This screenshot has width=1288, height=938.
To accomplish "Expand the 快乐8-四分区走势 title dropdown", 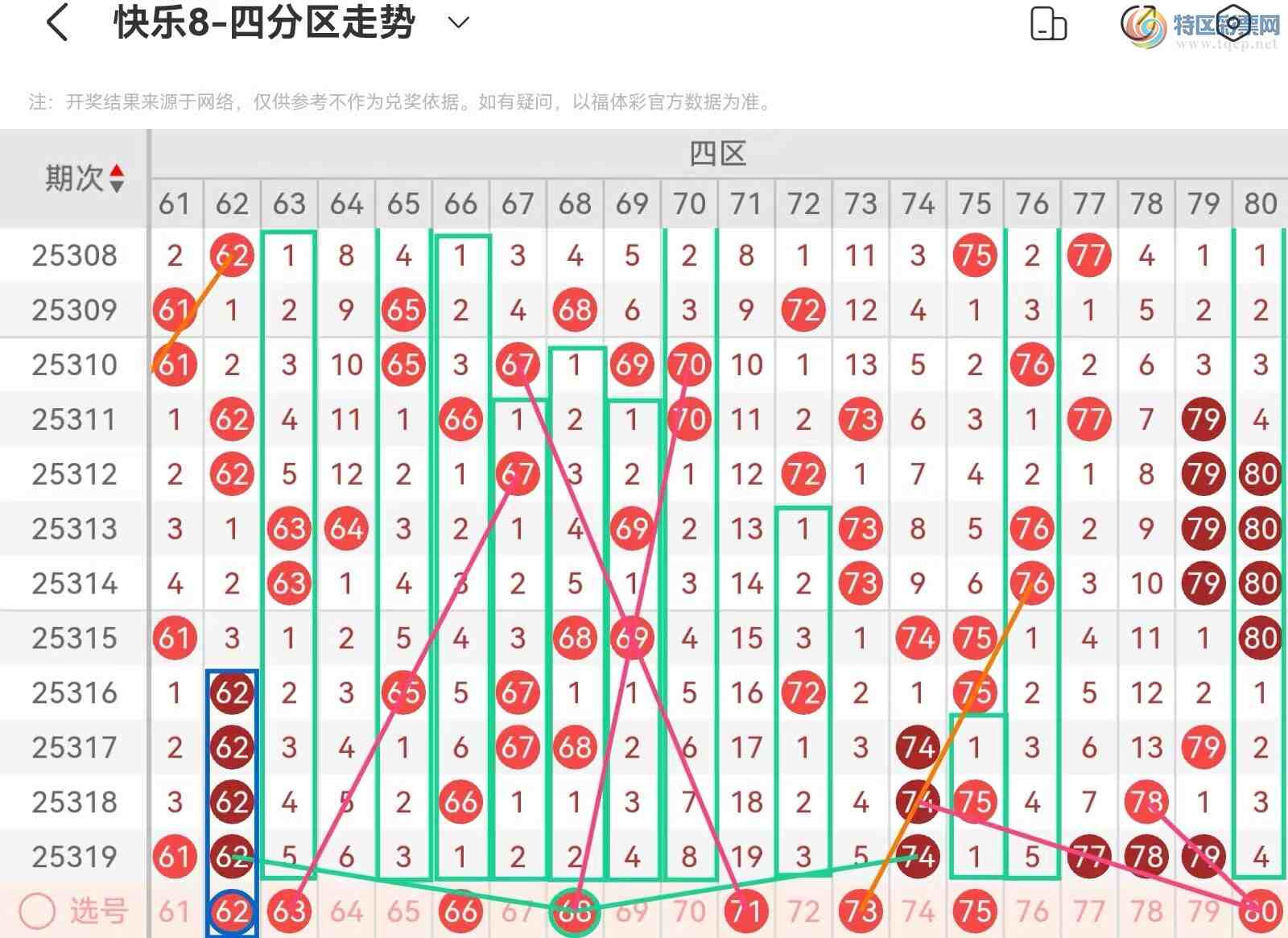I will pyautogui.click(x=458, y=23).
